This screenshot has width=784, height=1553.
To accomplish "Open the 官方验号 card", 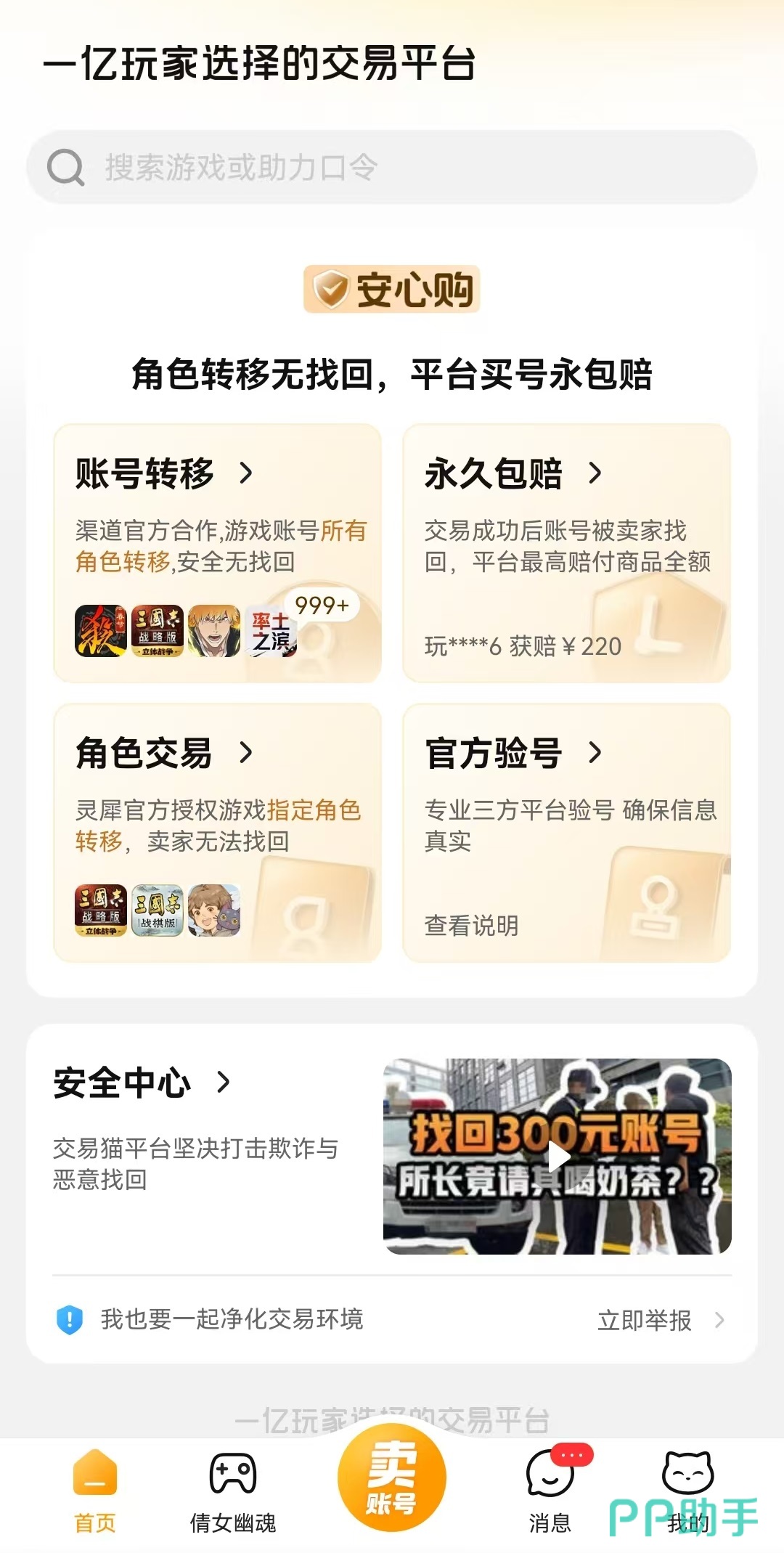I will 566,832.
